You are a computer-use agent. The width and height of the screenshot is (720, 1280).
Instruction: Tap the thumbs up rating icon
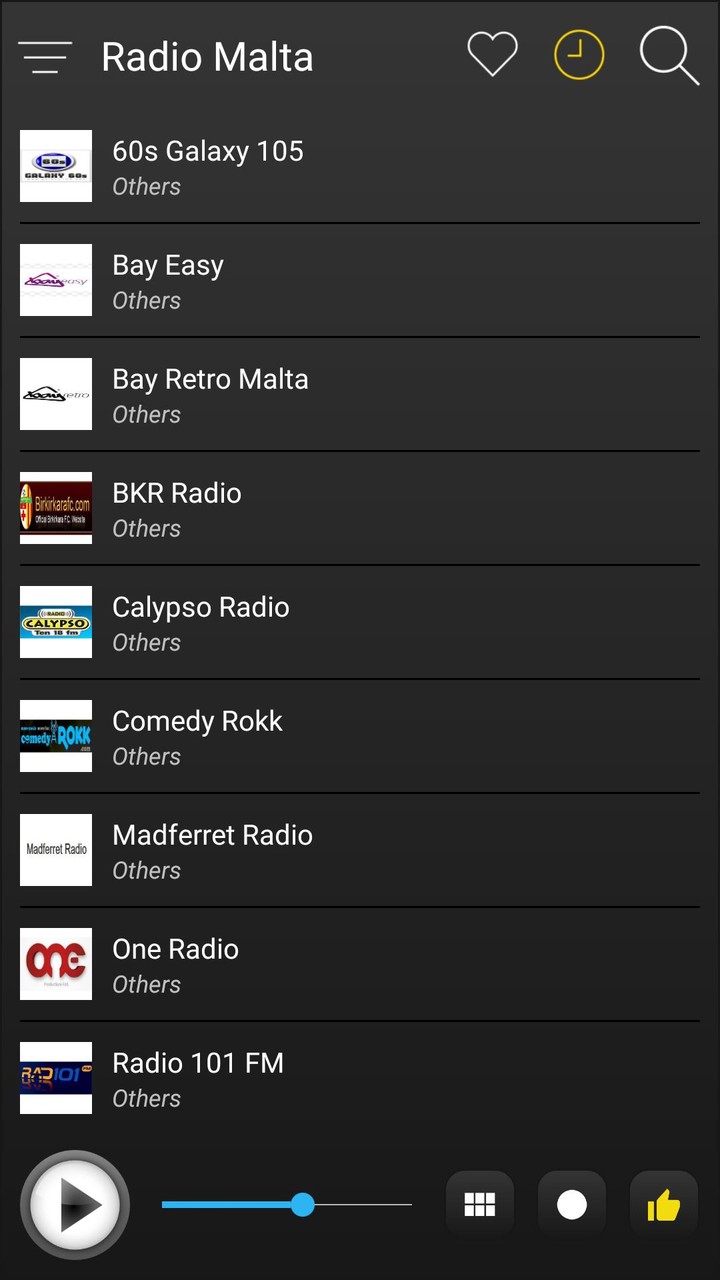point(664,1204)
